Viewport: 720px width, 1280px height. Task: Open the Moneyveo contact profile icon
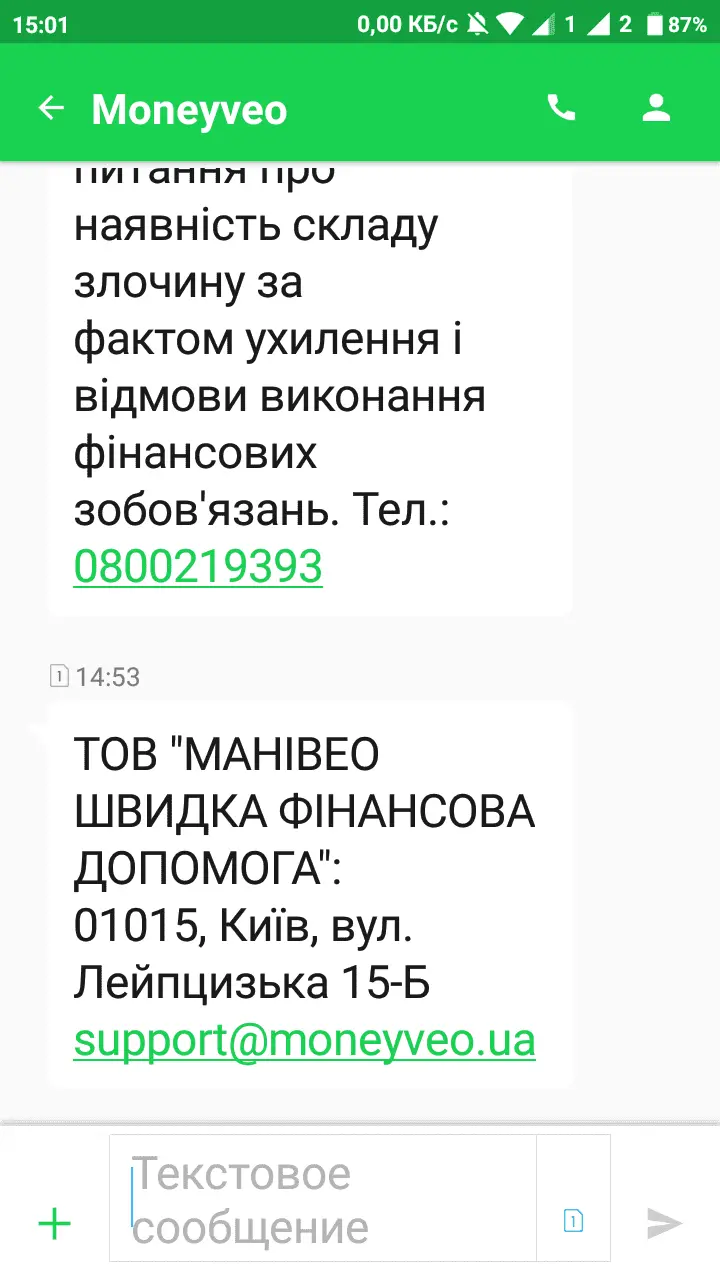(x=656, y=108)
